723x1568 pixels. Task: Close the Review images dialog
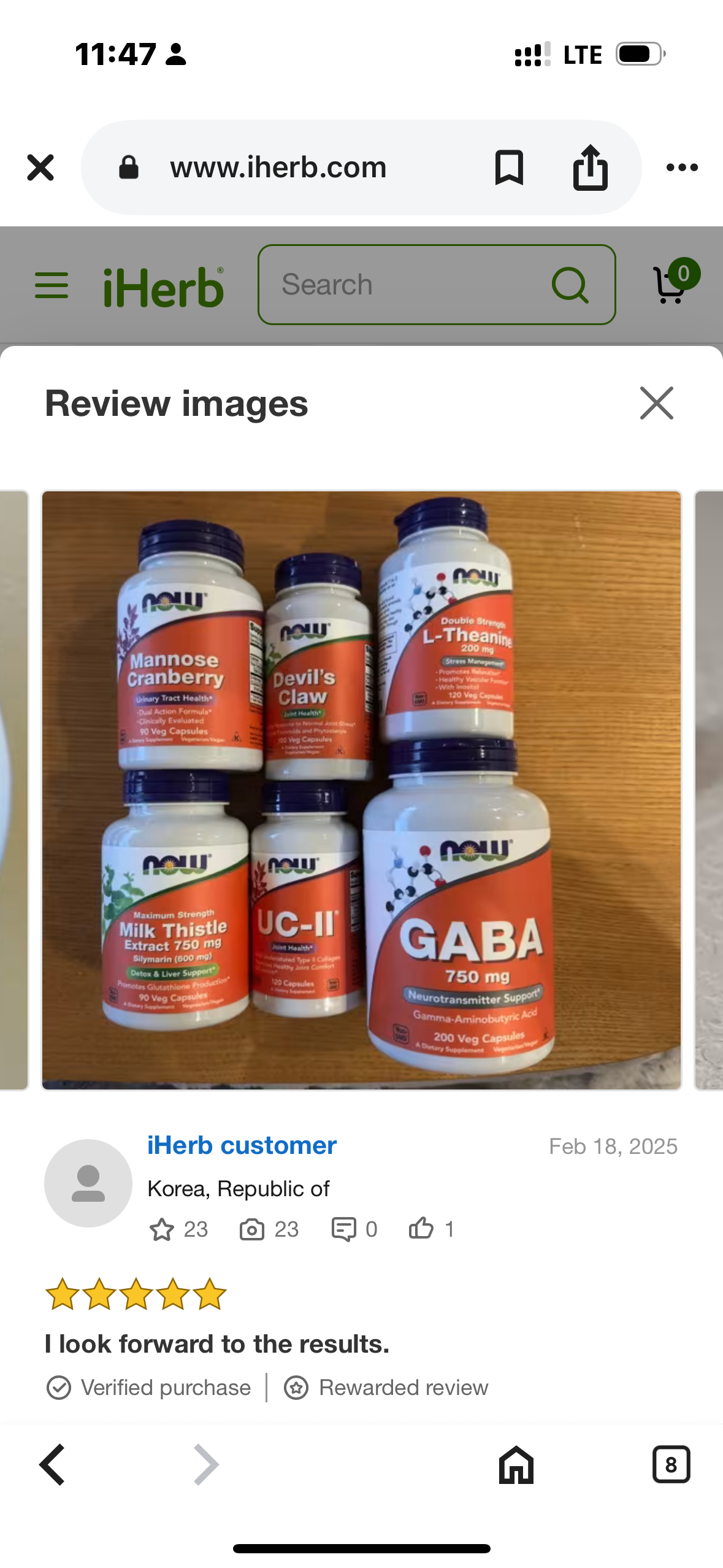pos(656,403)
